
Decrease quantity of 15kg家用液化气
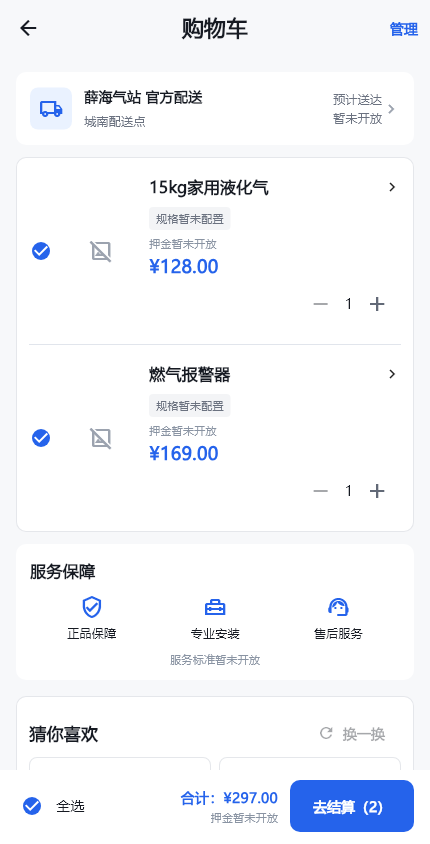(x=321, y=304)
